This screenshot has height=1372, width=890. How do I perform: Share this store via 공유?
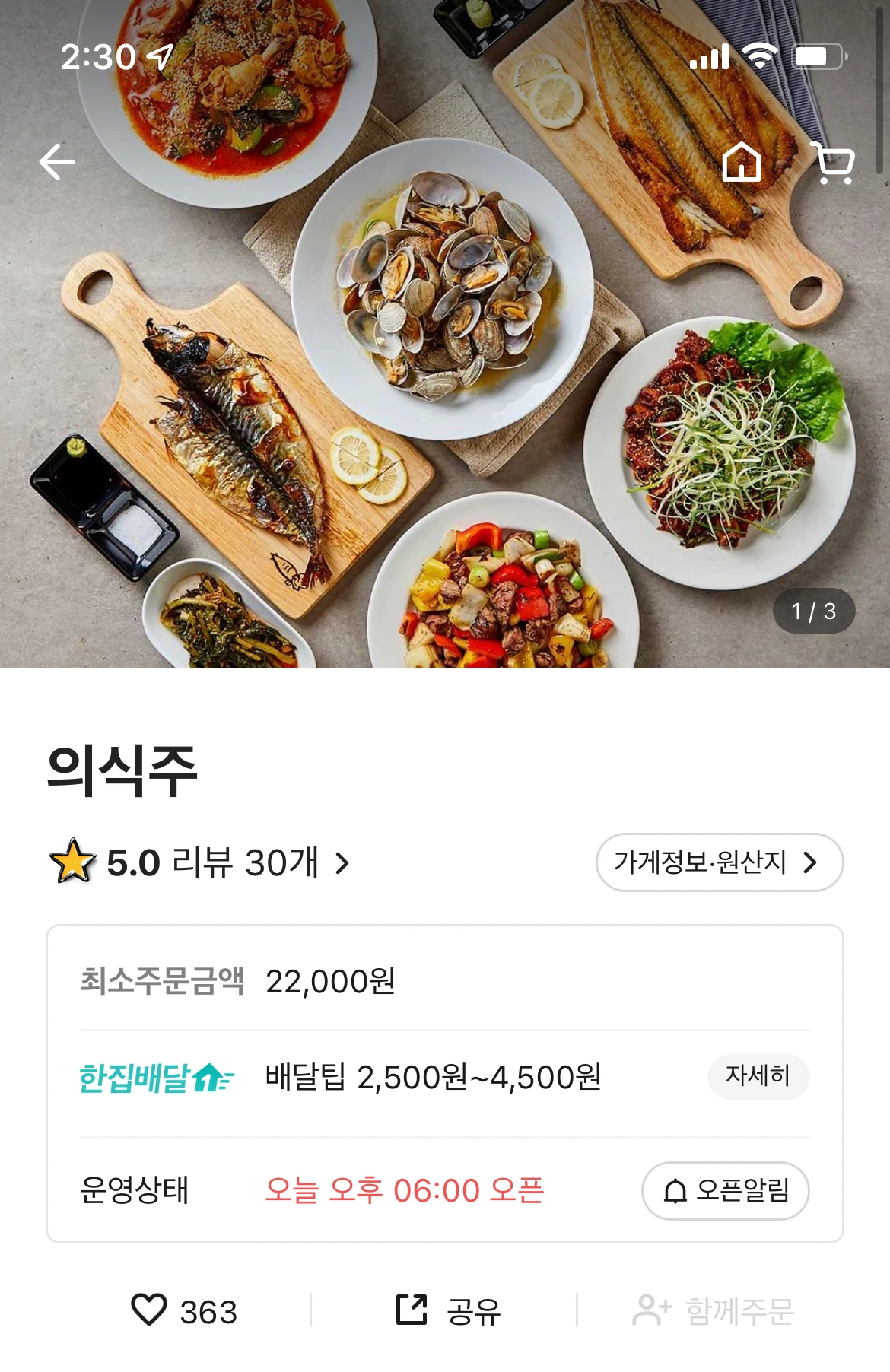click(x=449, y=1310)
